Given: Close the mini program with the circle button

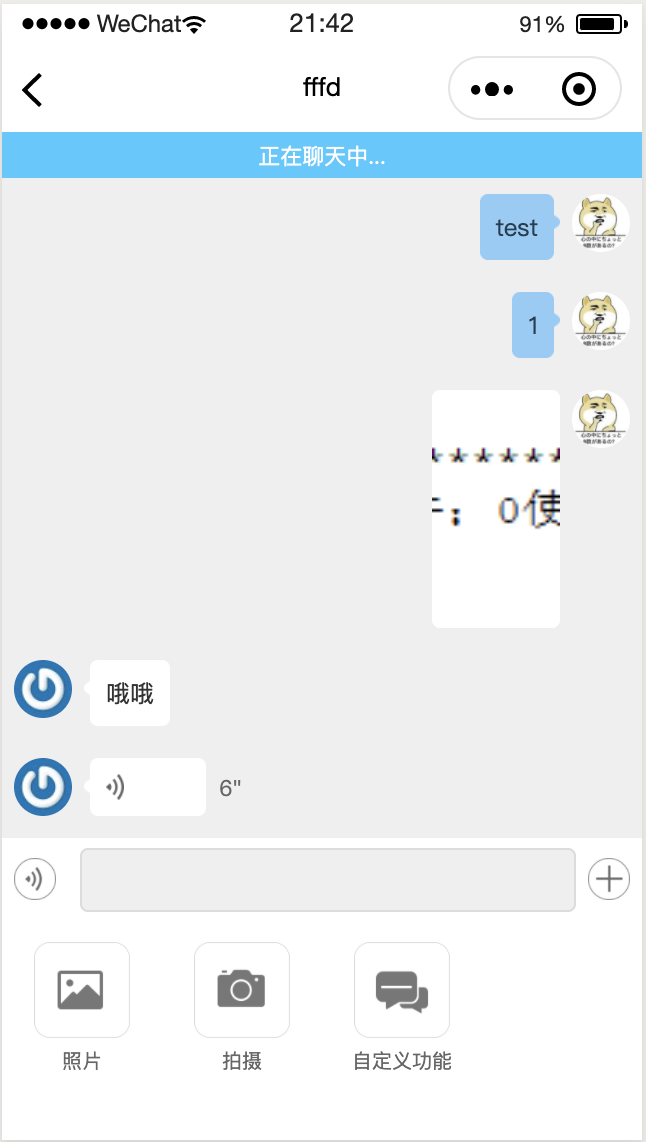Looking at the screenshot, I should [x=579, y=90].
